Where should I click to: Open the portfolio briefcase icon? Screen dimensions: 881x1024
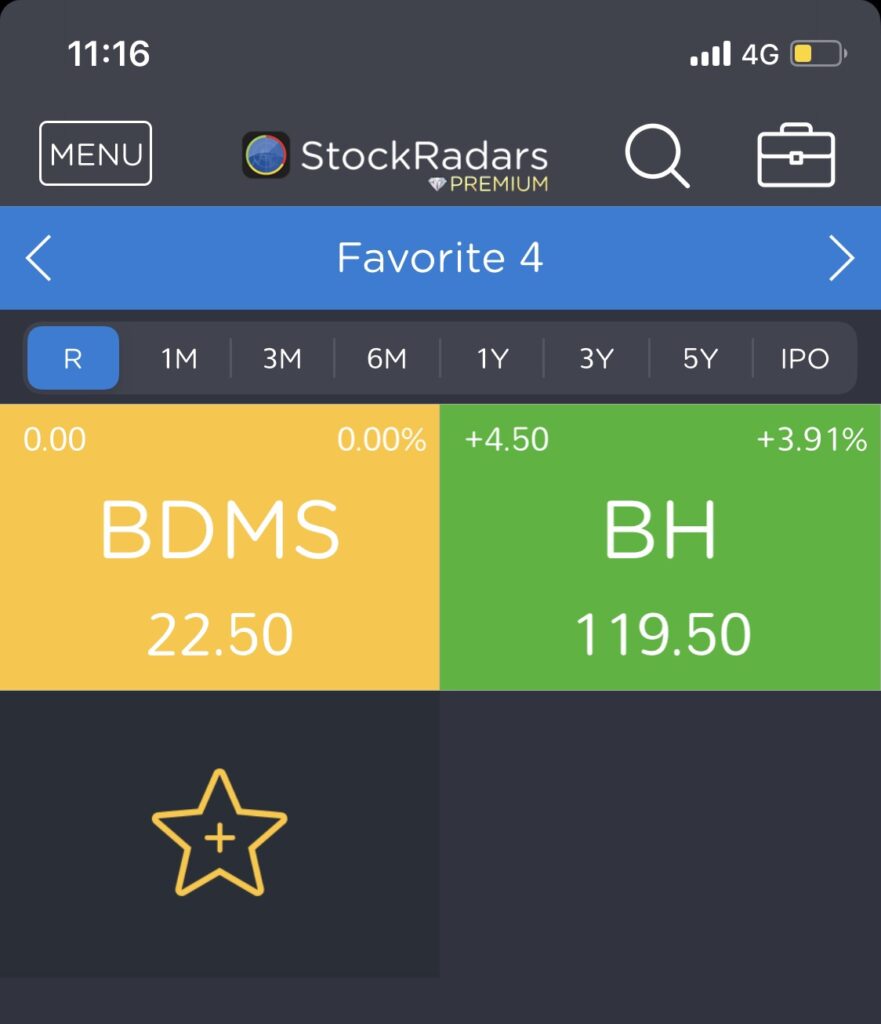[796, 156]
